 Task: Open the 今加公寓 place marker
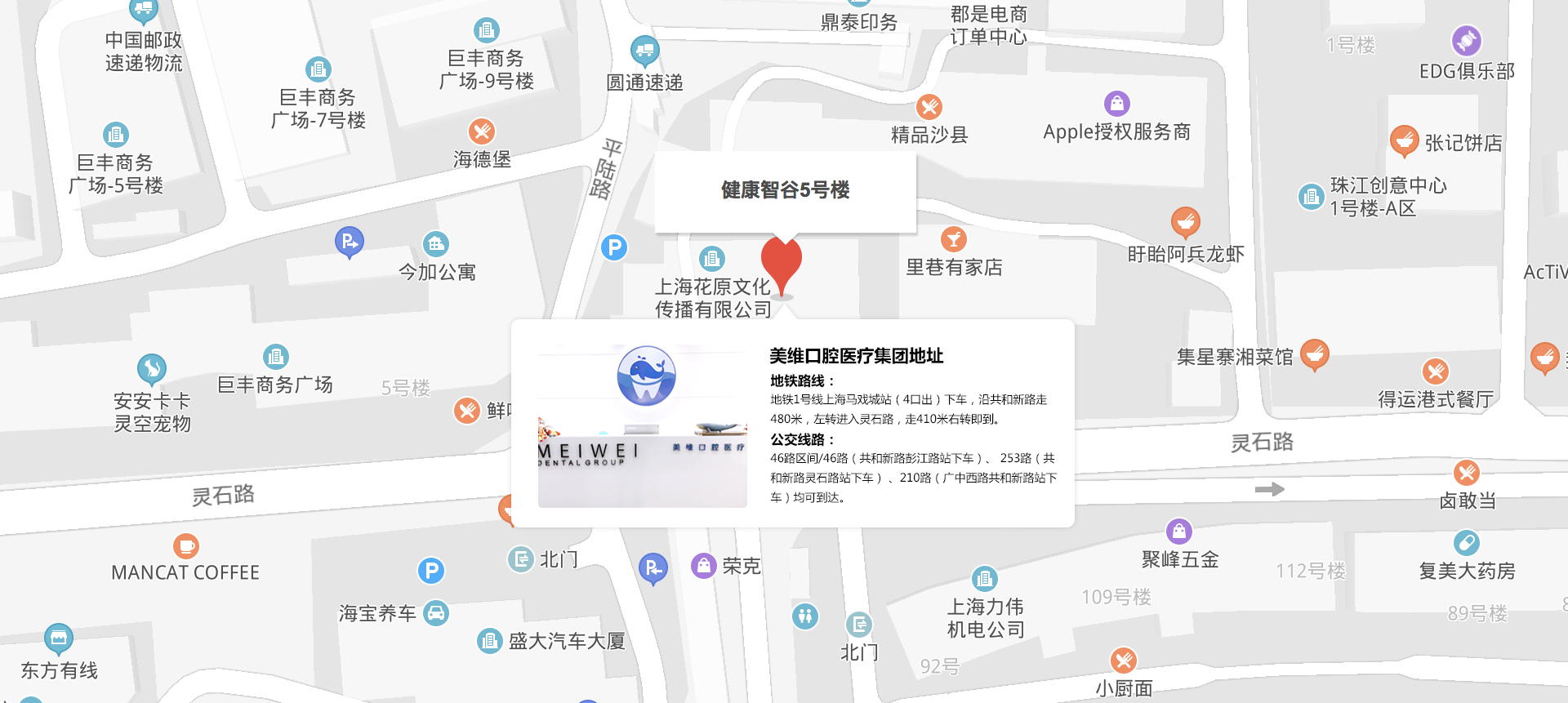pos(436,244)
